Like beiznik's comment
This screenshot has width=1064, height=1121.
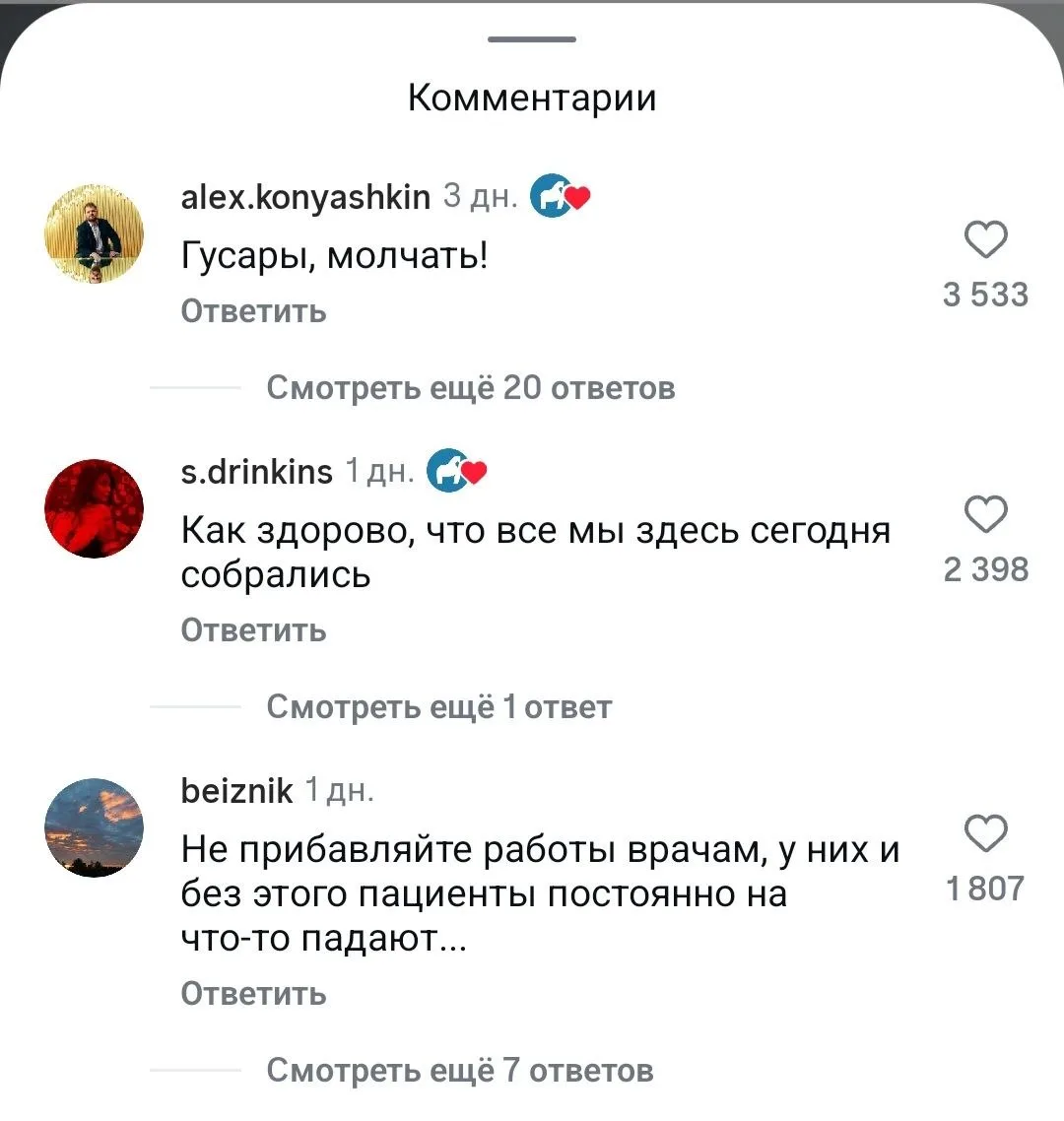tap(984, 833)
